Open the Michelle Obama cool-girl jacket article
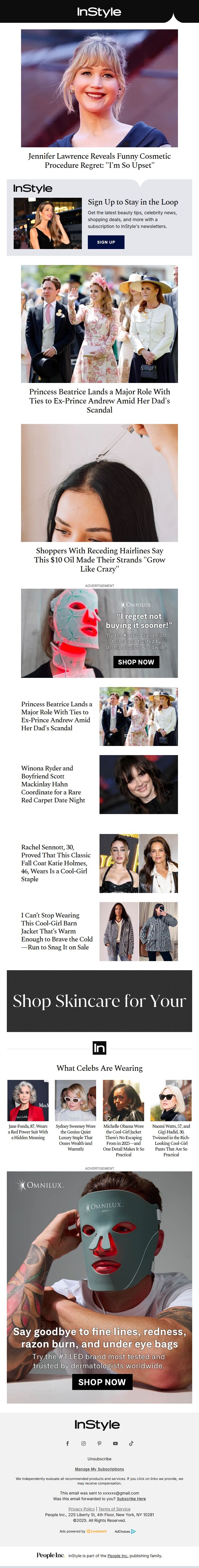This screenshot has height=1568, width=199. [123, 1140]
